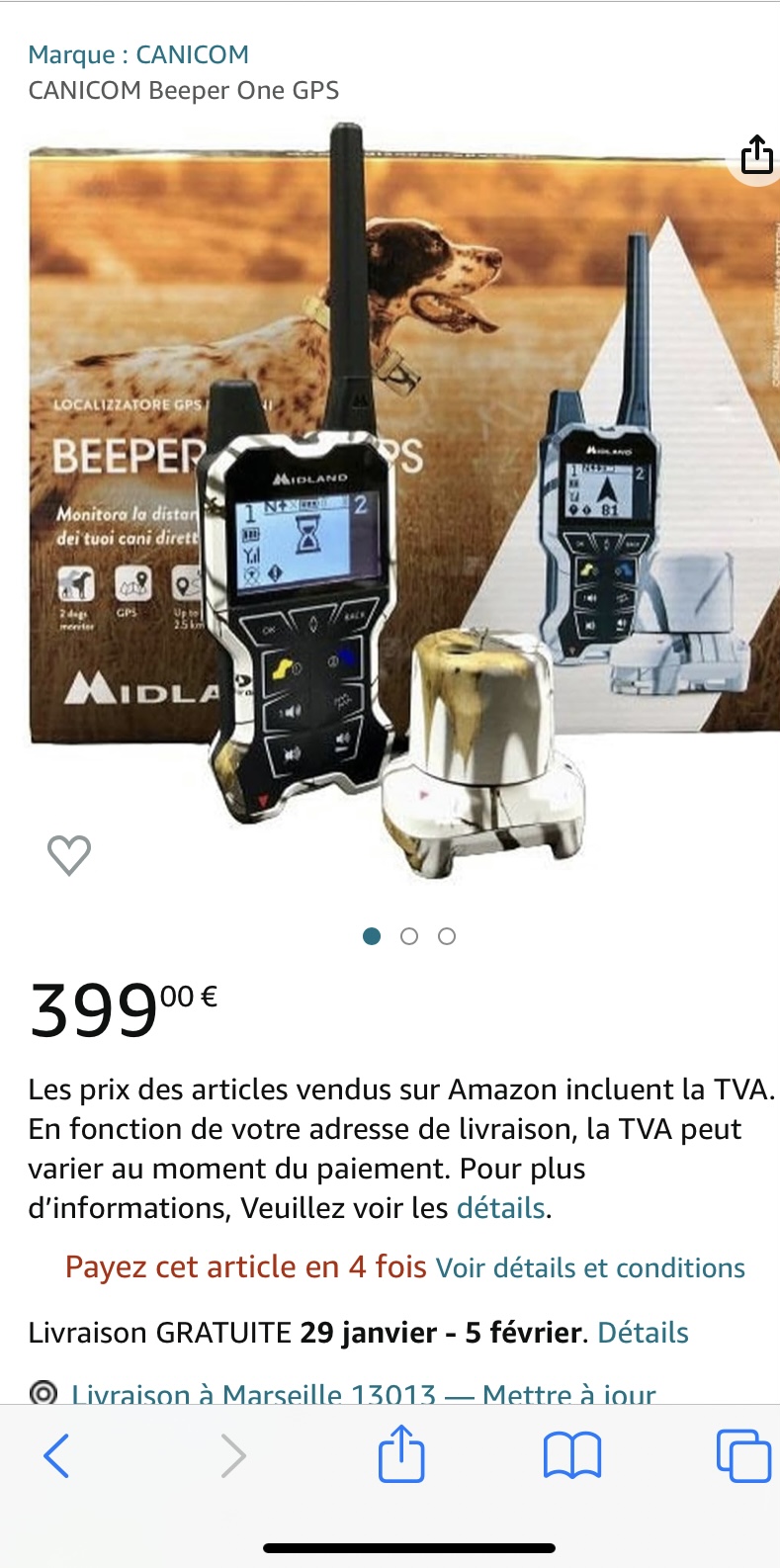Share this product via the share icon
Image resolution: width=780 pixels, height=1568 pixels.
[x=756, y=155]
